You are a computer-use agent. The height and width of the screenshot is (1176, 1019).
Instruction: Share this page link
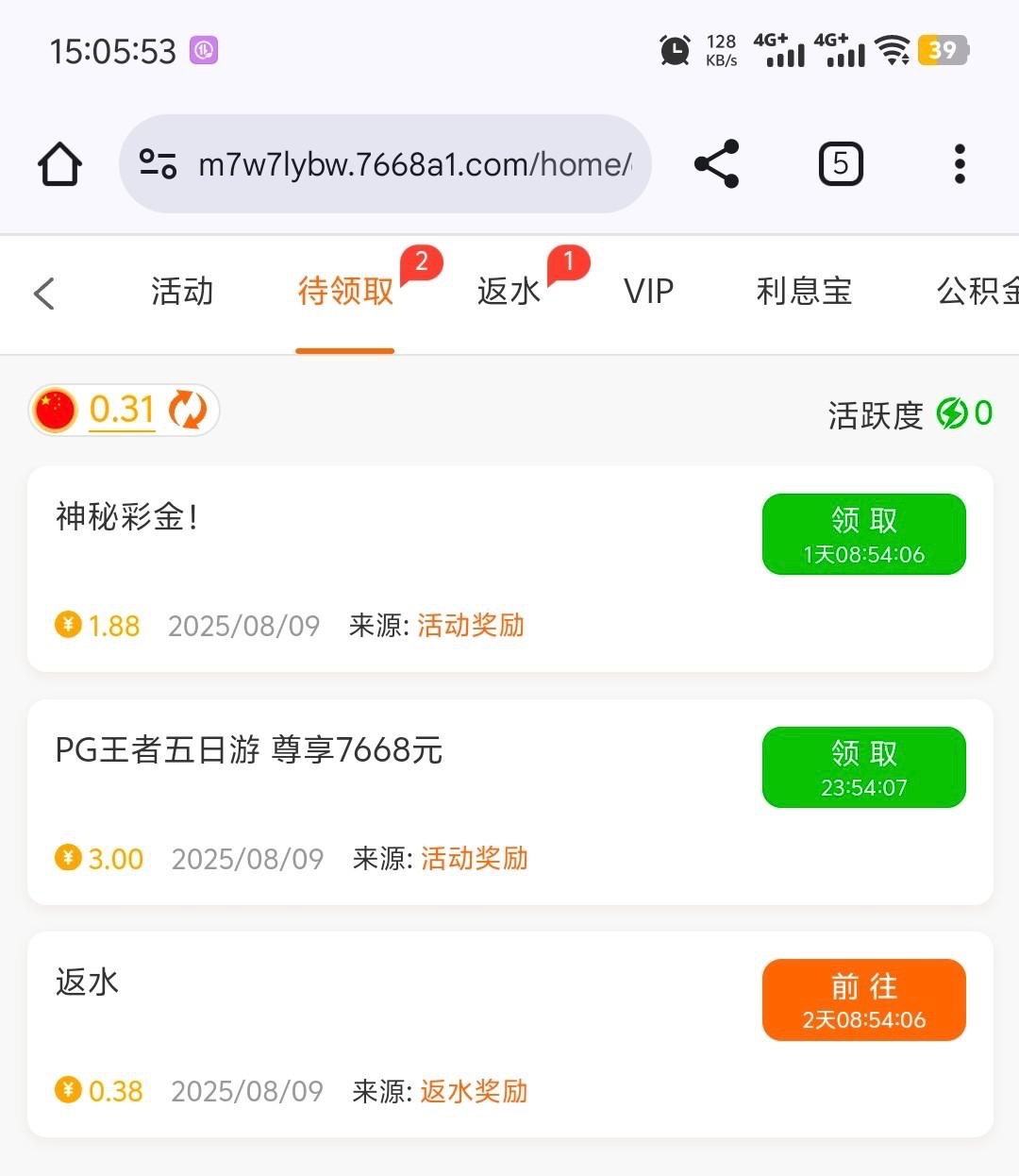(716, 164)
